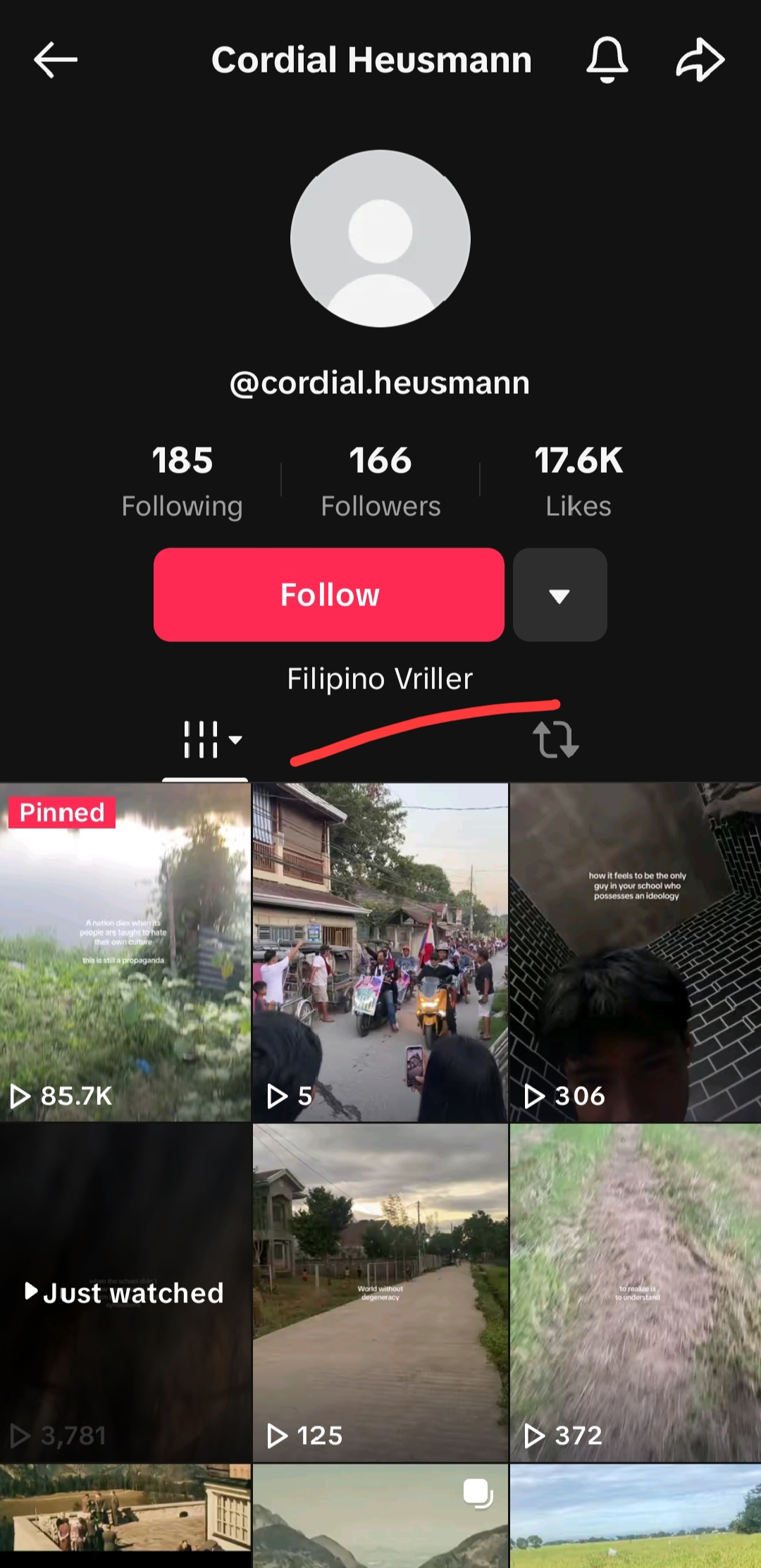Share this profile via the arrow icon
The width and height of the screenshot is (761, 1568).
point(700,60)
